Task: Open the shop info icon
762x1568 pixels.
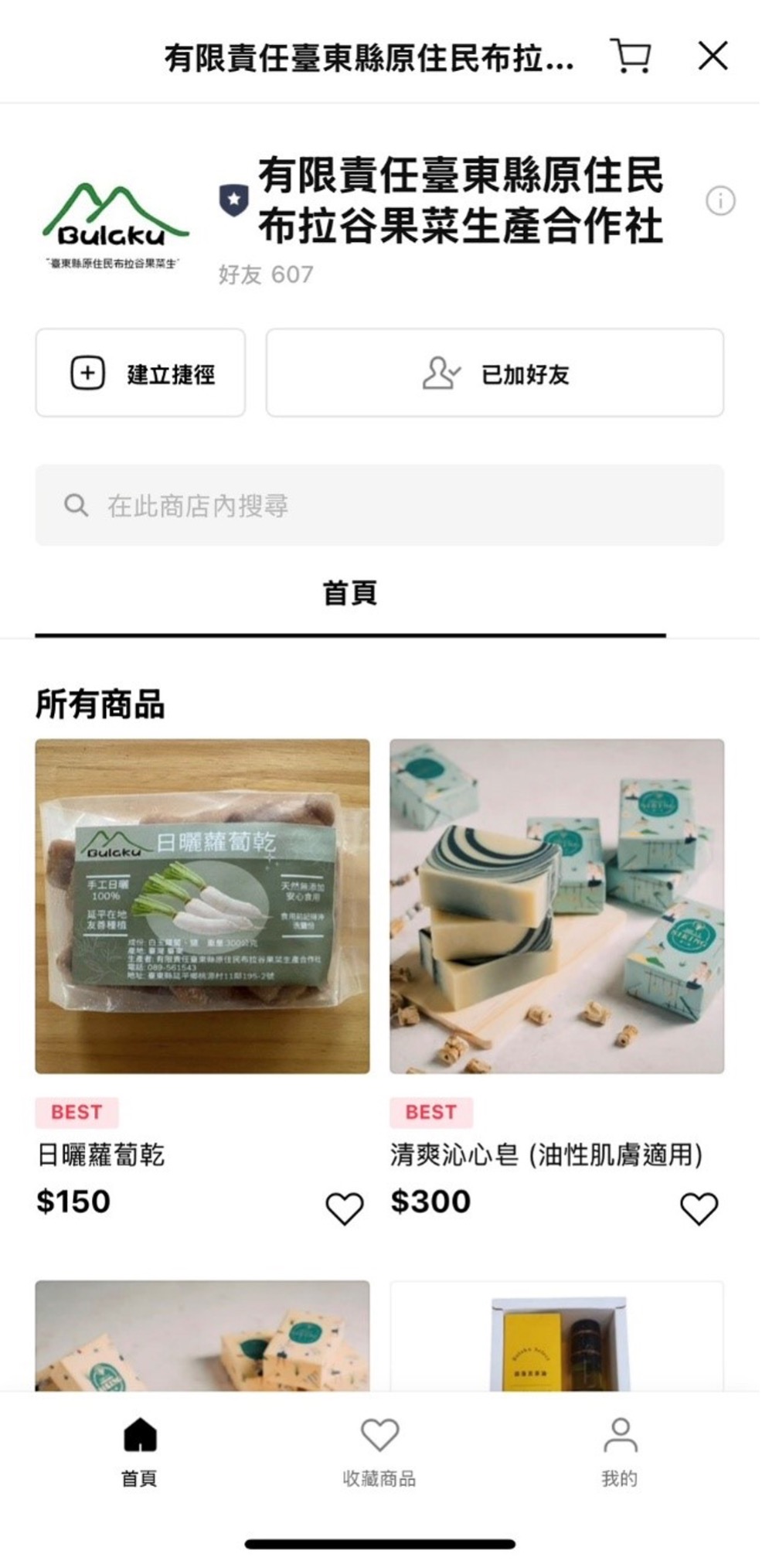Action: 719,201
